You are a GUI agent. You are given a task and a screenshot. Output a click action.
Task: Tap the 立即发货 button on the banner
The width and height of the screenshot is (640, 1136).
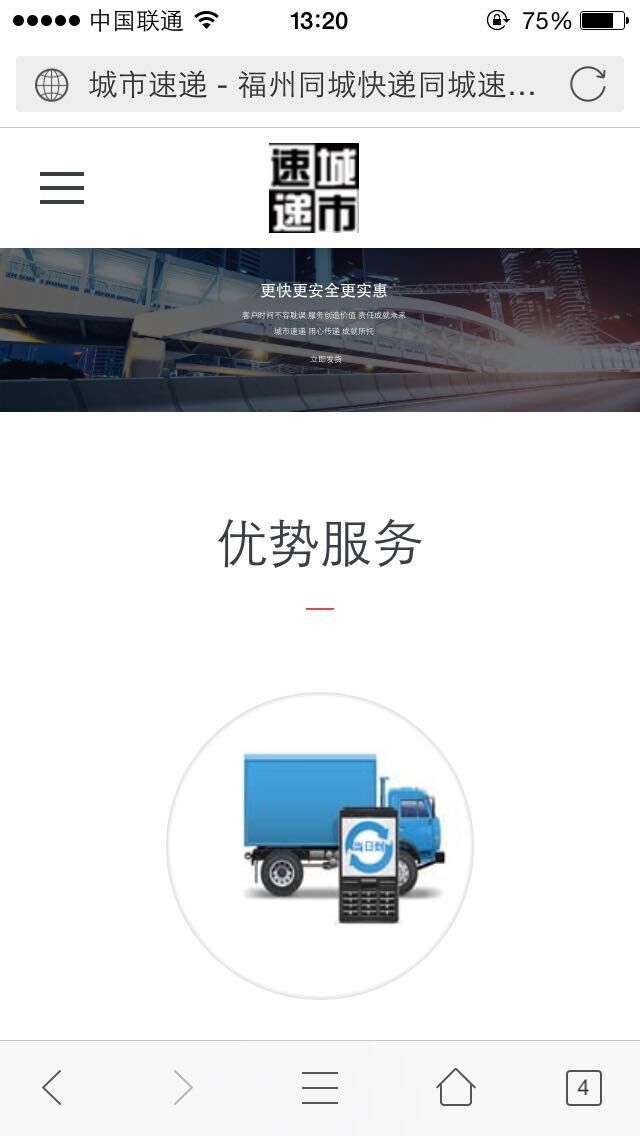(325, 358)
